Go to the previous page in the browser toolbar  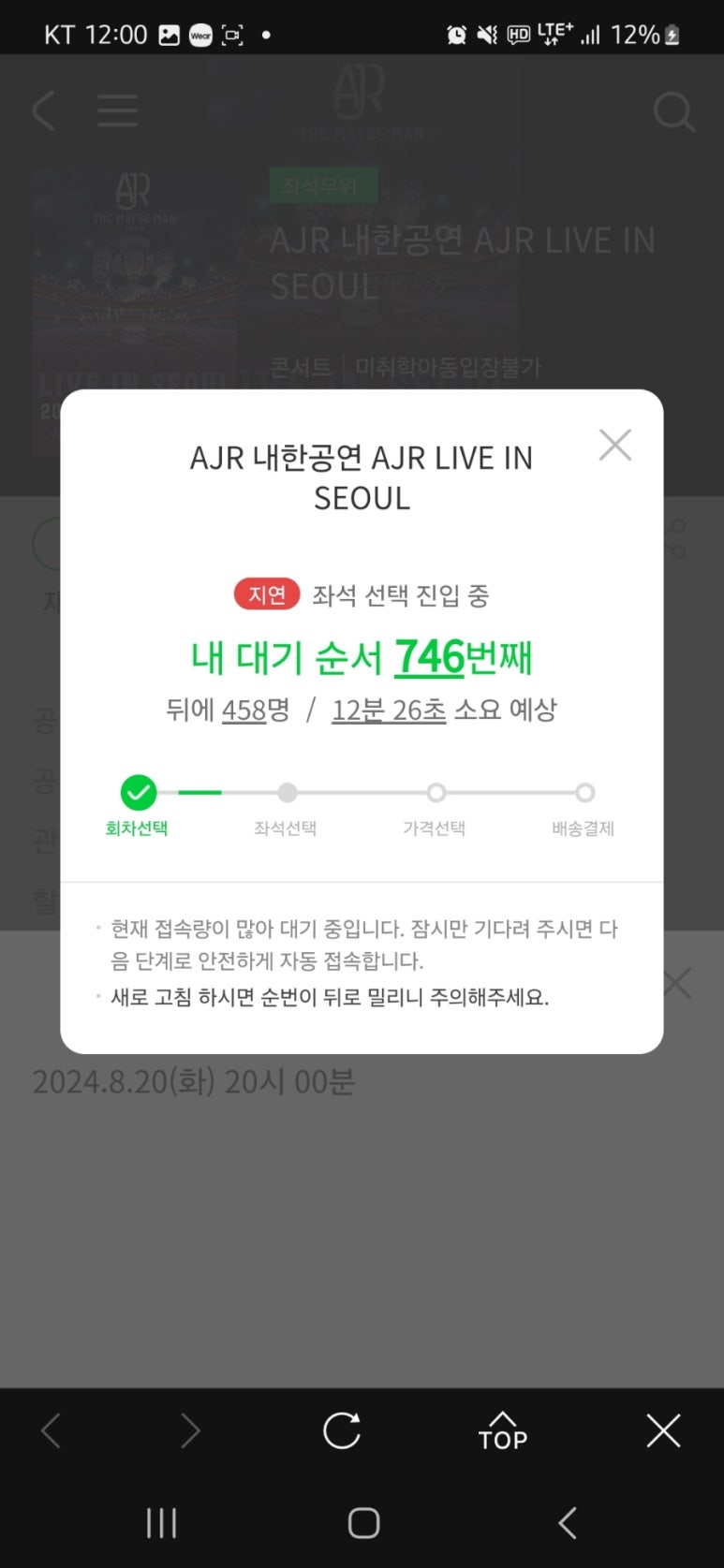(52, 1430)
